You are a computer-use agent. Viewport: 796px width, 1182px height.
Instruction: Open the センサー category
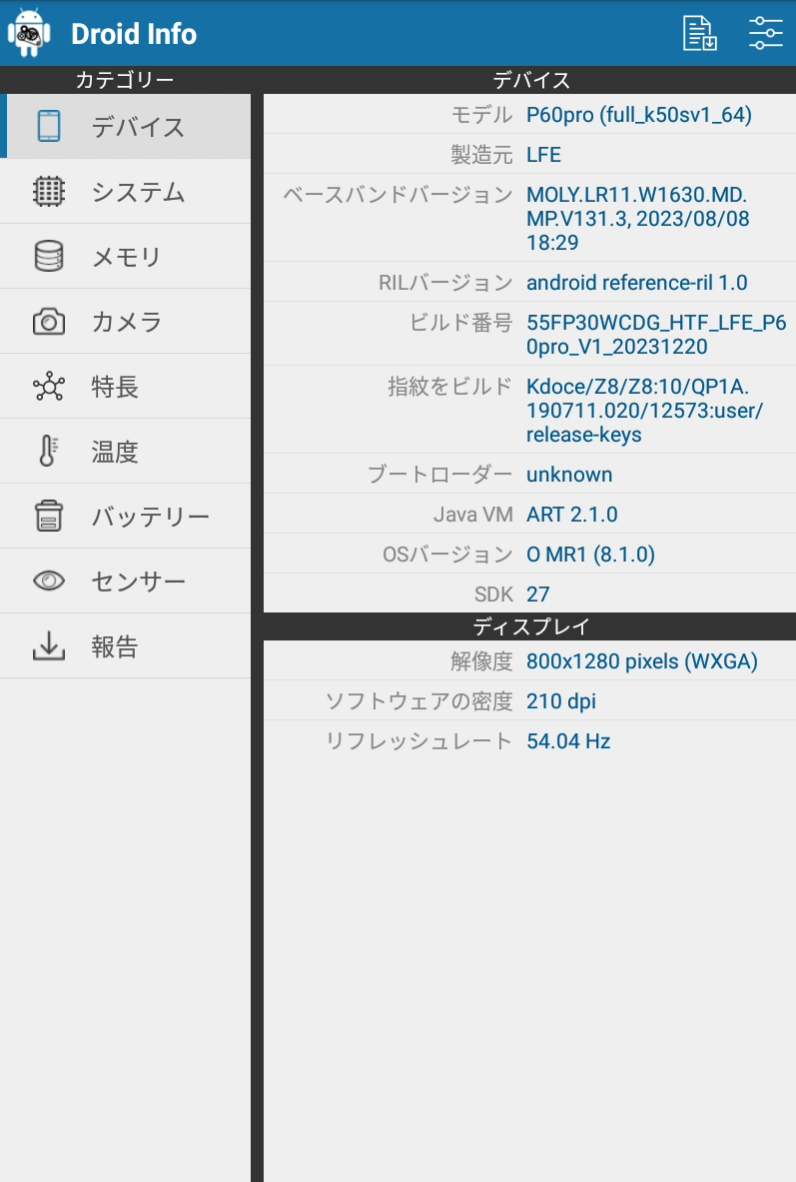(x=126, y=582)
